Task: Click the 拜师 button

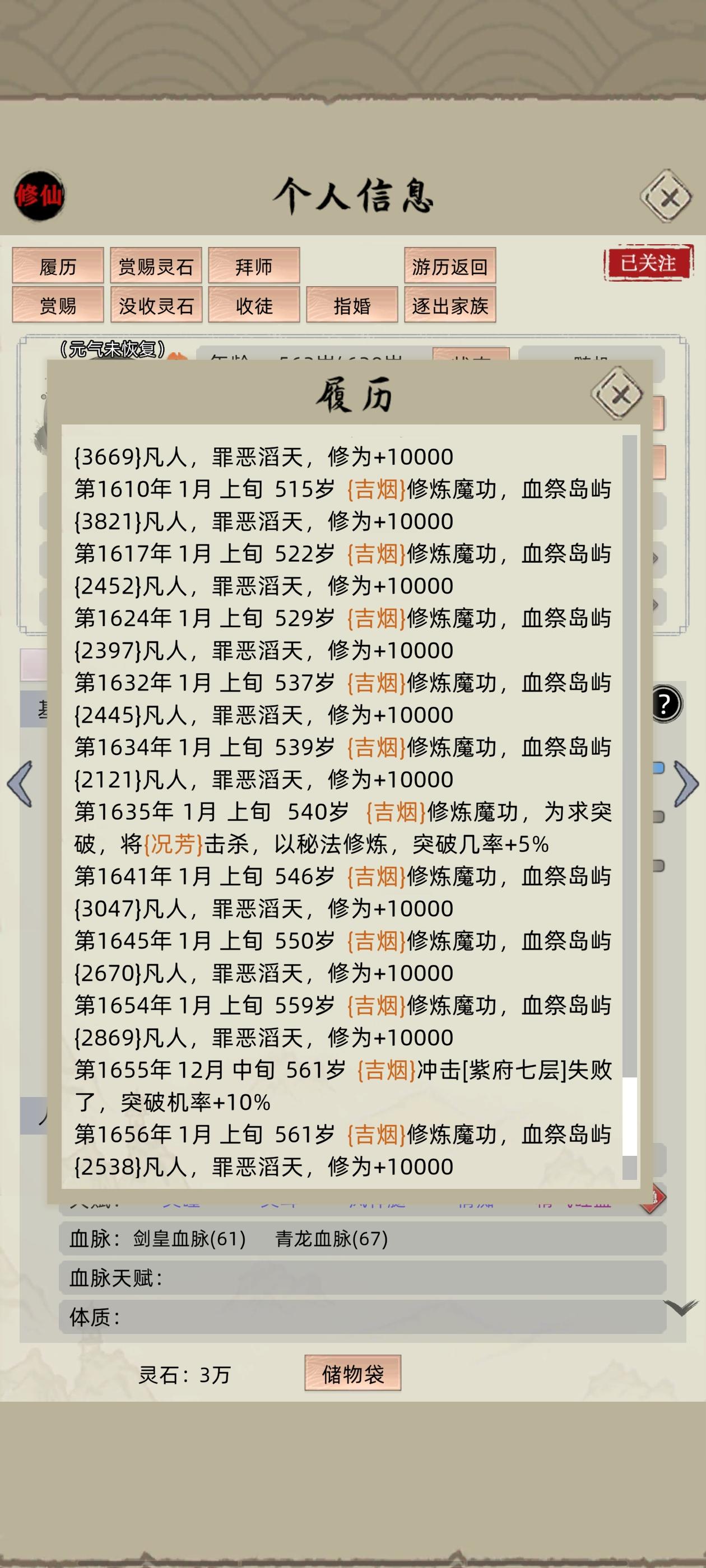Action: pos(253,266)
